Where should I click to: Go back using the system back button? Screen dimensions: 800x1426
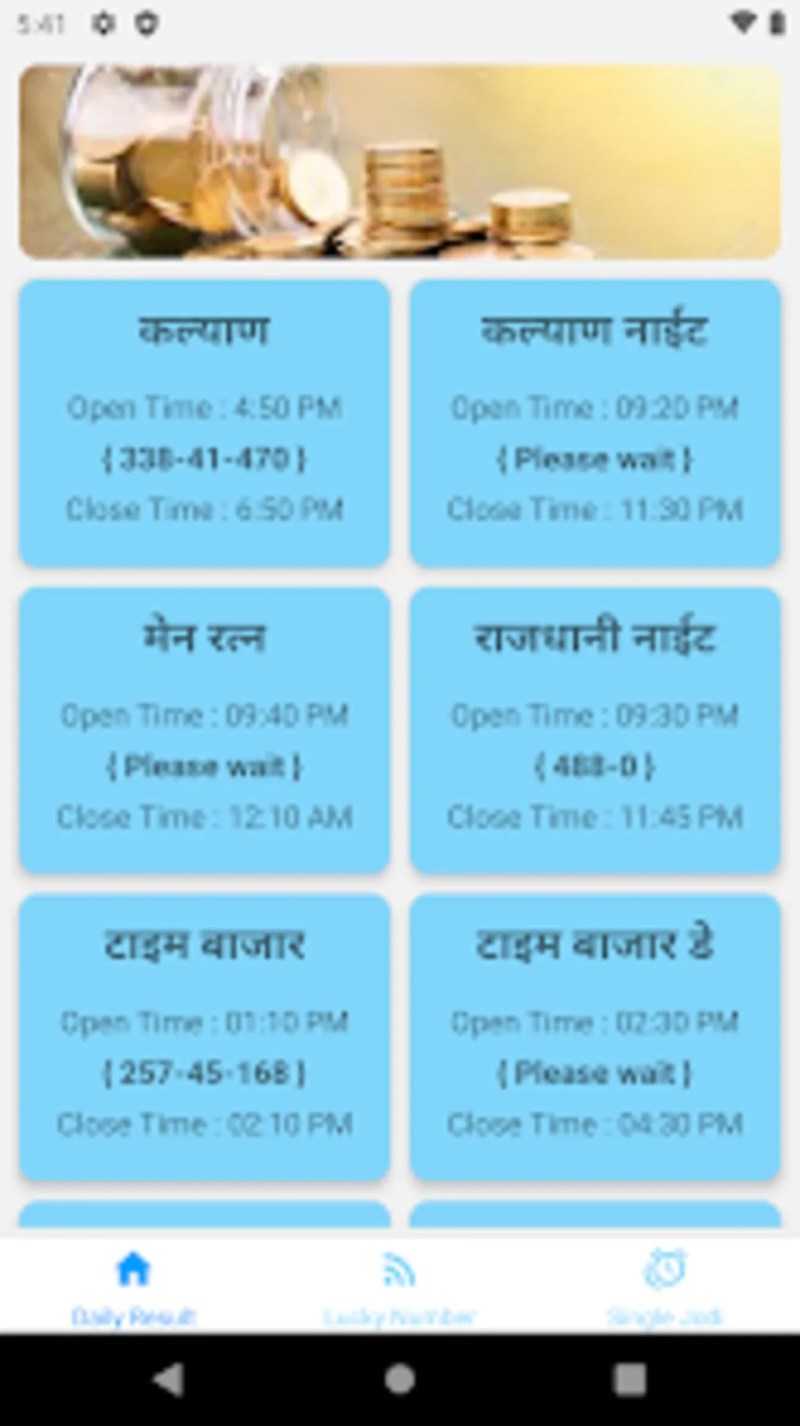(168, 1380)
